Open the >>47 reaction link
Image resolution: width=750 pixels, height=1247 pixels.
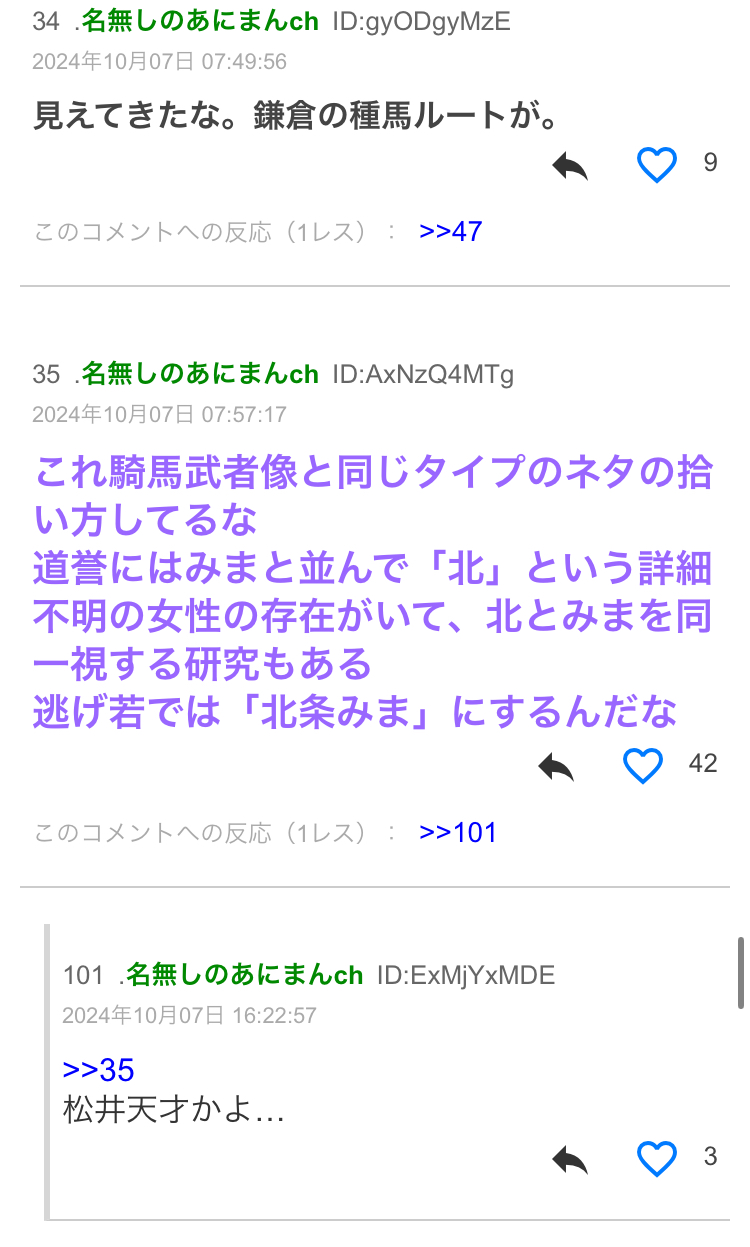click(451, 231)
